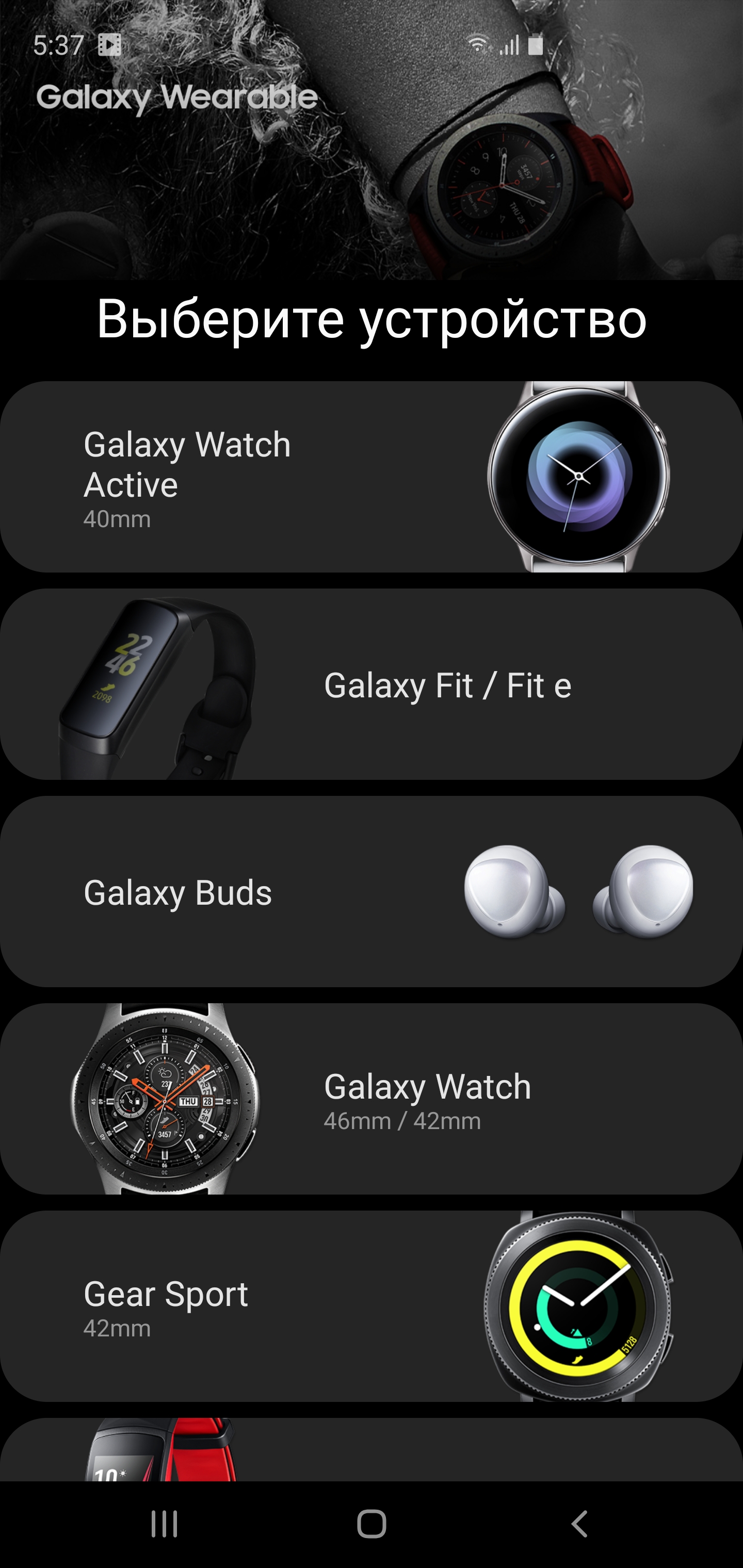Select Galaxy Watch Active 40mm
The image size is (743, 1568).
coord(372,477)
